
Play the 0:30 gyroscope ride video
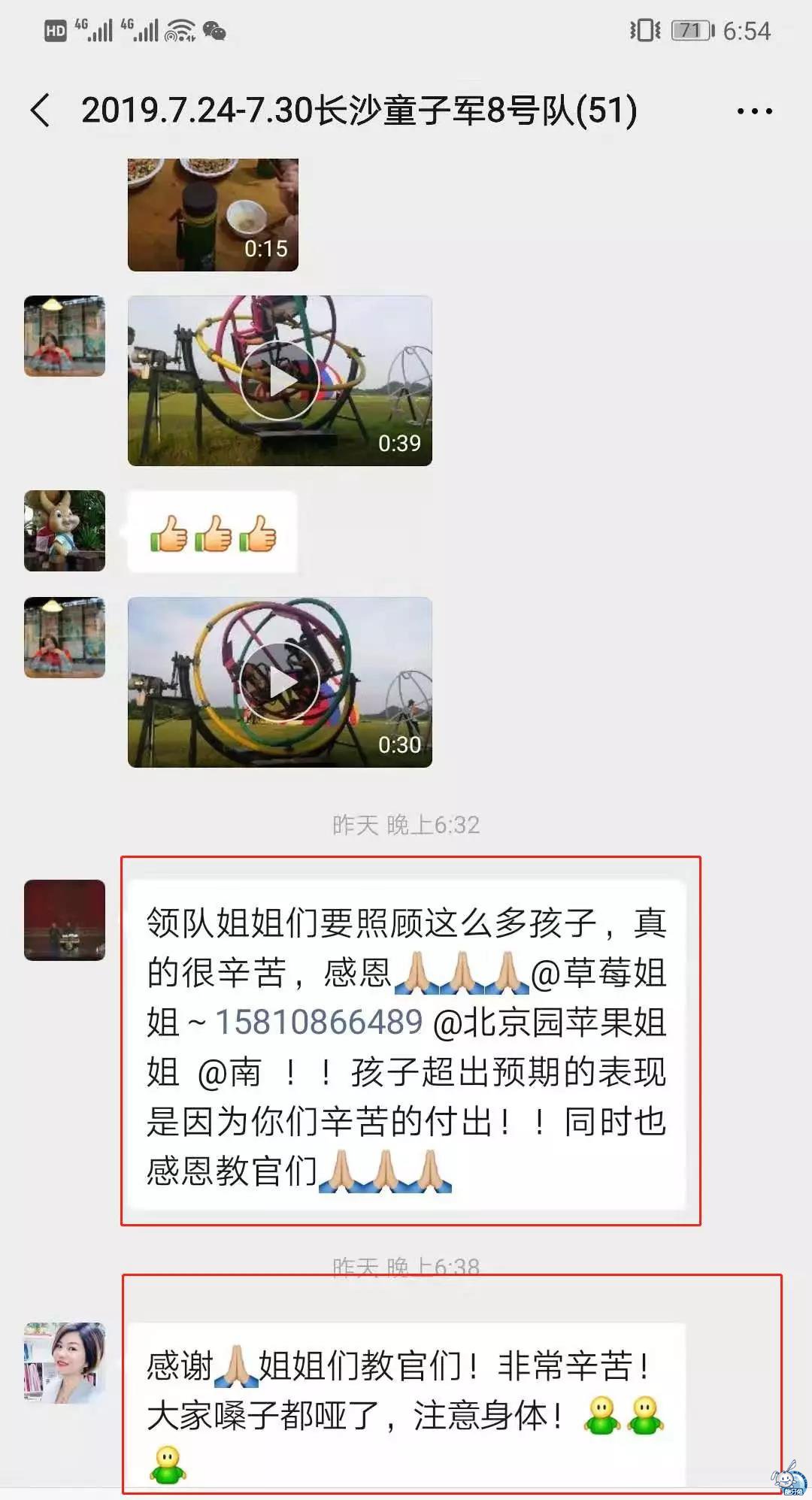point(280,682)
